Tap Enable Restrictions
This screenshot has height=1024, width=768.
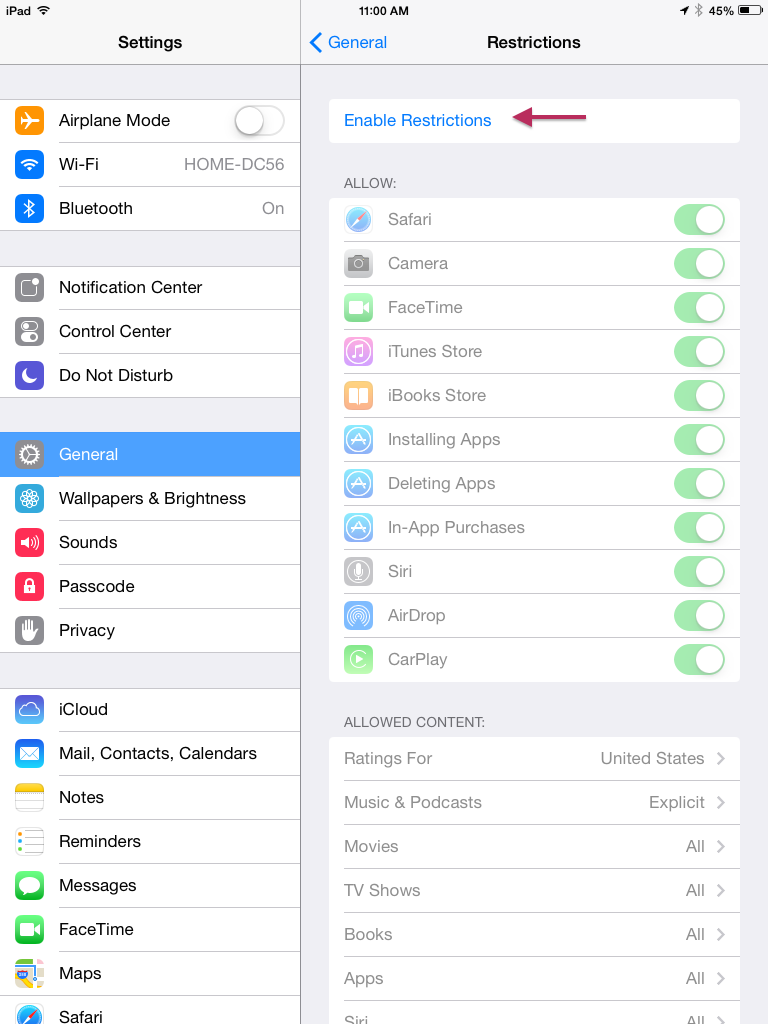point(417,120)
